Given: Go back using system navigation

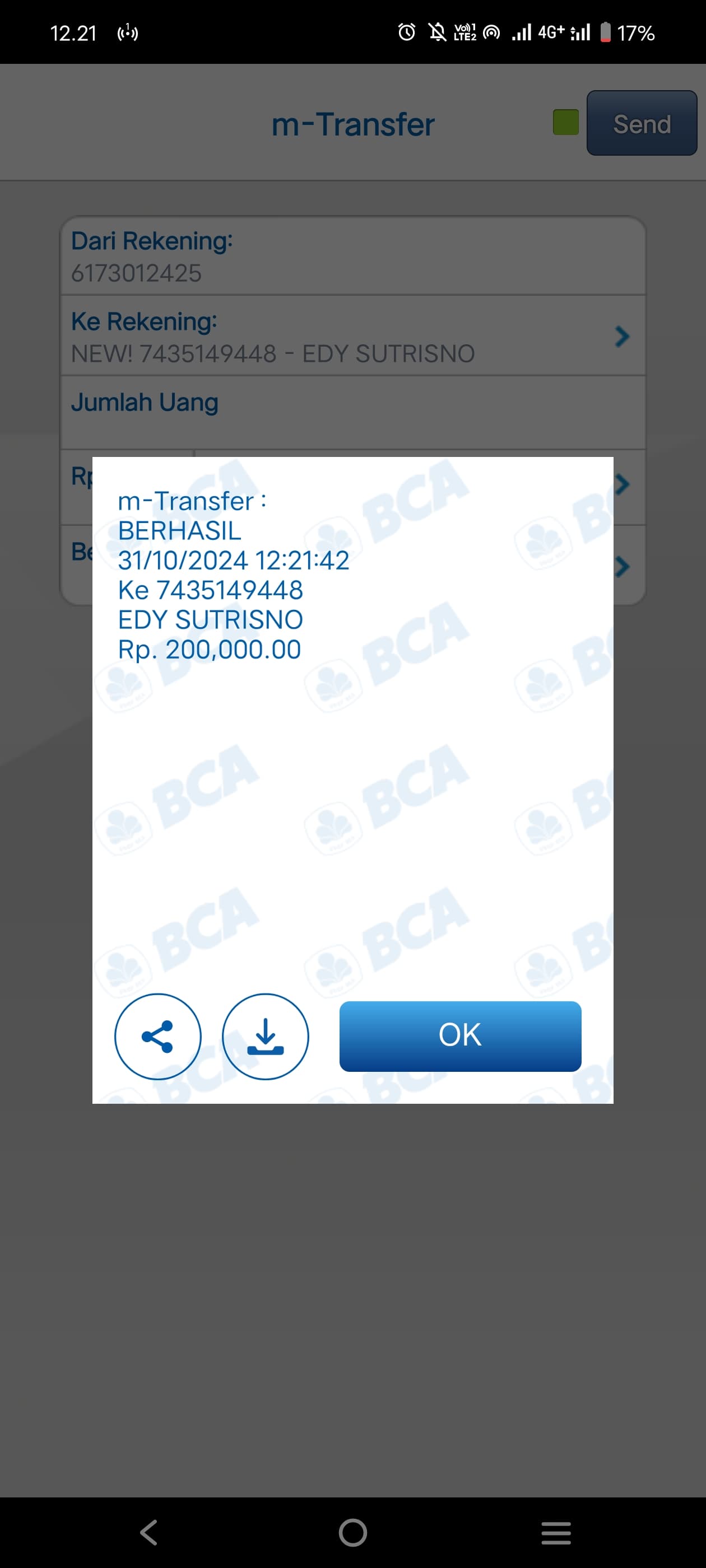Looking at the screenshot, I should 148,1533.
